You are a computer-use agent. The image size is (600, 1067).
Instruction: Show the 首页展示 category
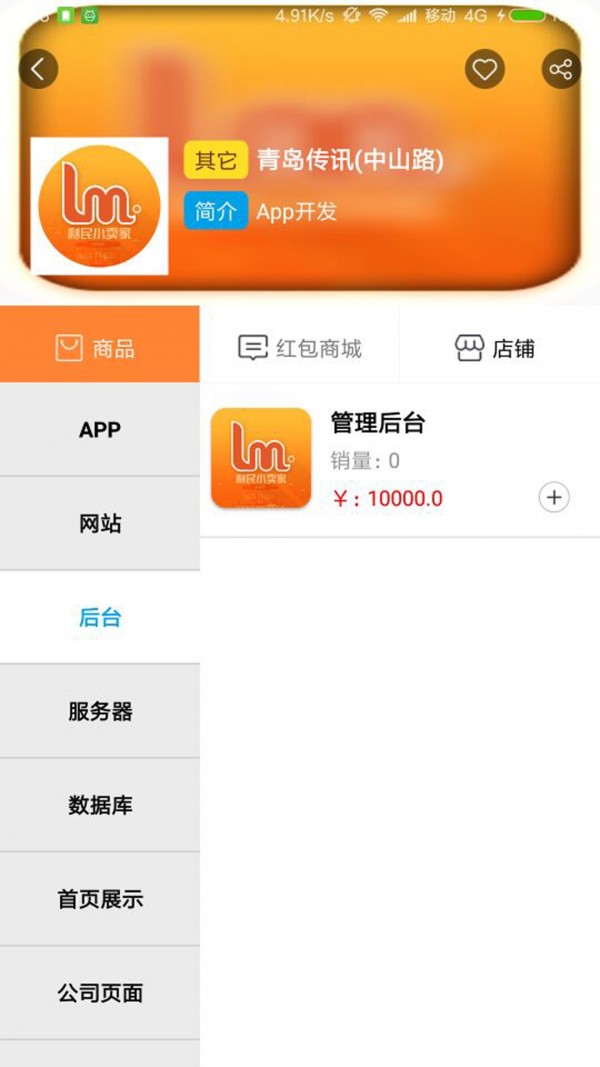click(99, 899)
